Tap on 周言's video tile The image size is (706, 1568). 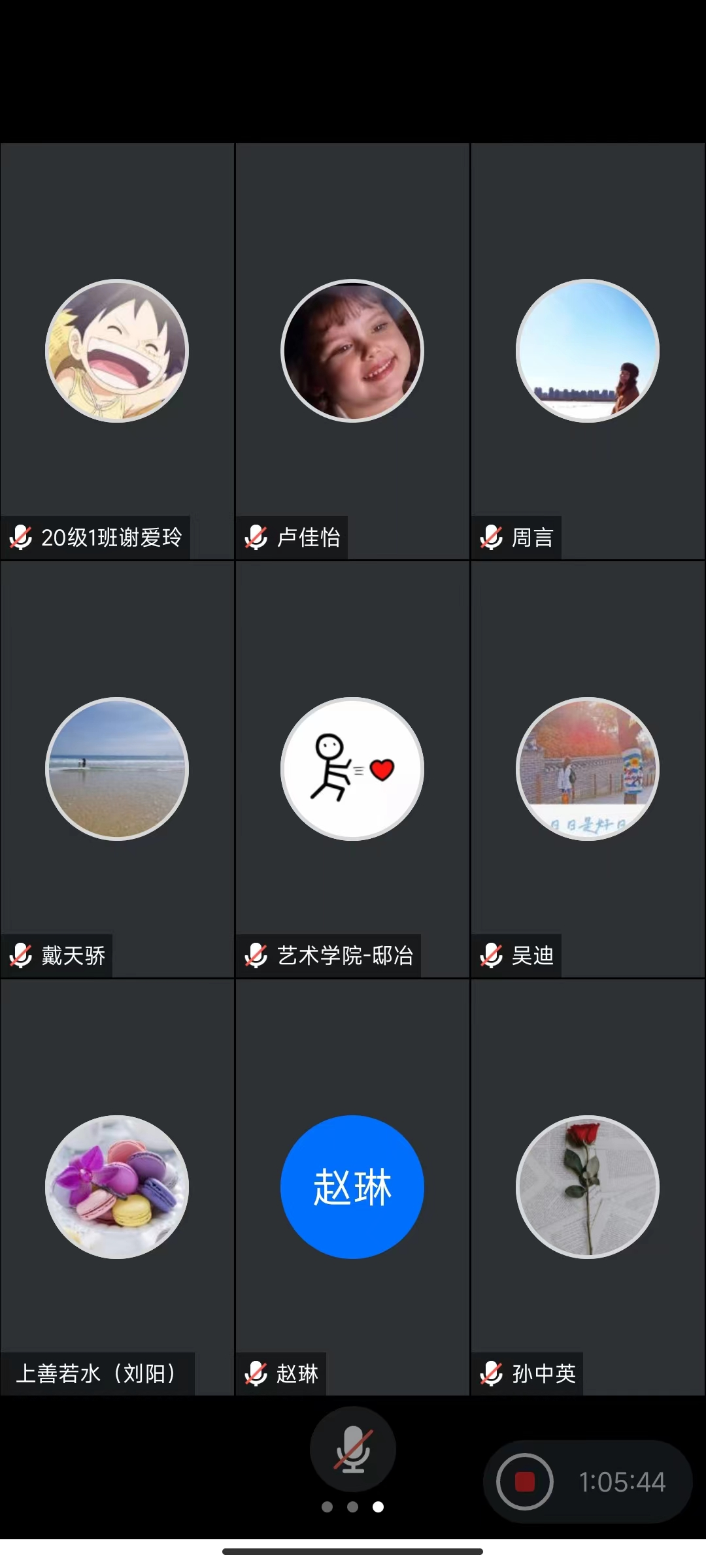(588, 351)
